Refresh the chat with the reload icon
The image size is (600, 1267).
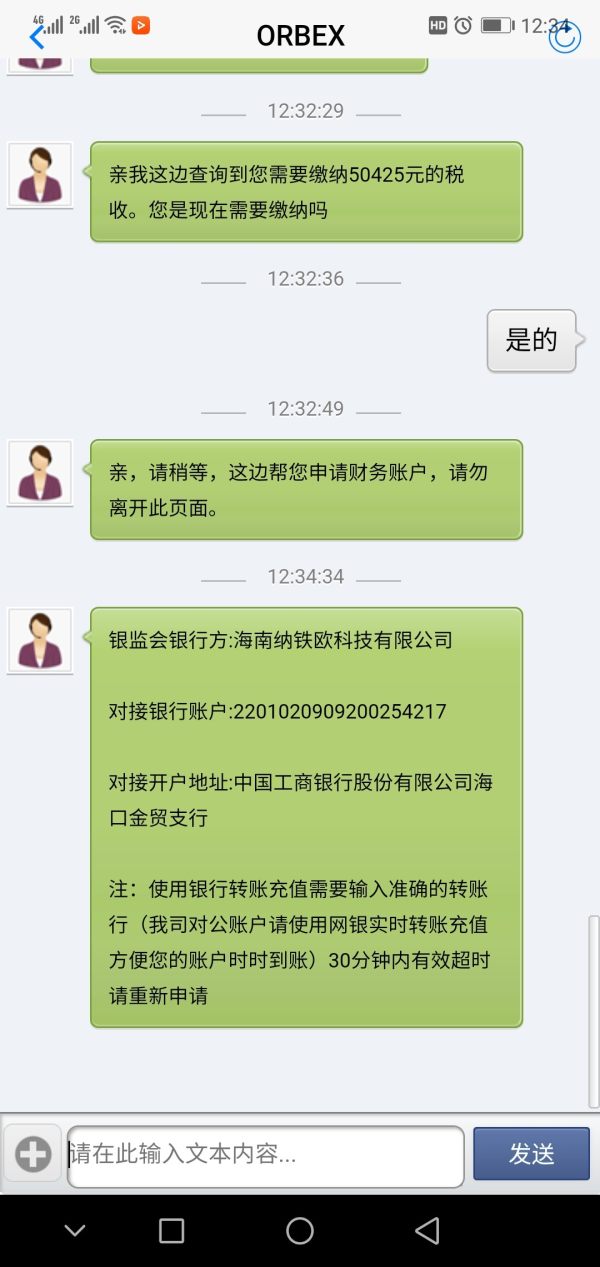click(565, 37)
